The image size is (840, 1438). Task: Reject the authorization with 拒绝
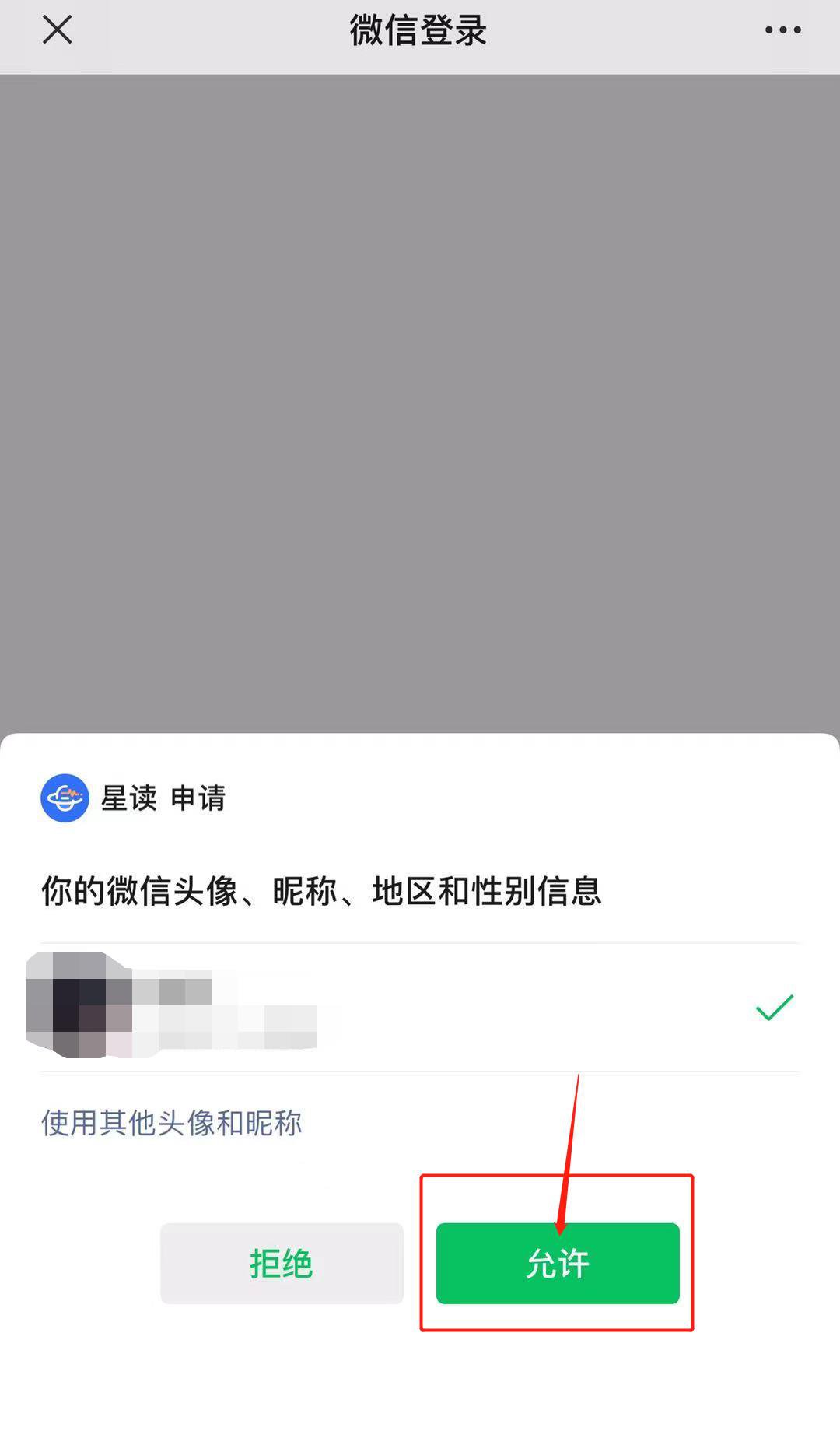[282, 1263]
